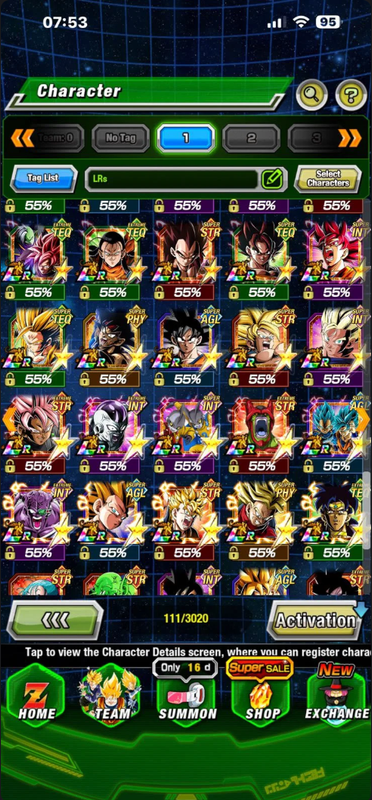Tap the left orange tag arrows

point(23,138)
